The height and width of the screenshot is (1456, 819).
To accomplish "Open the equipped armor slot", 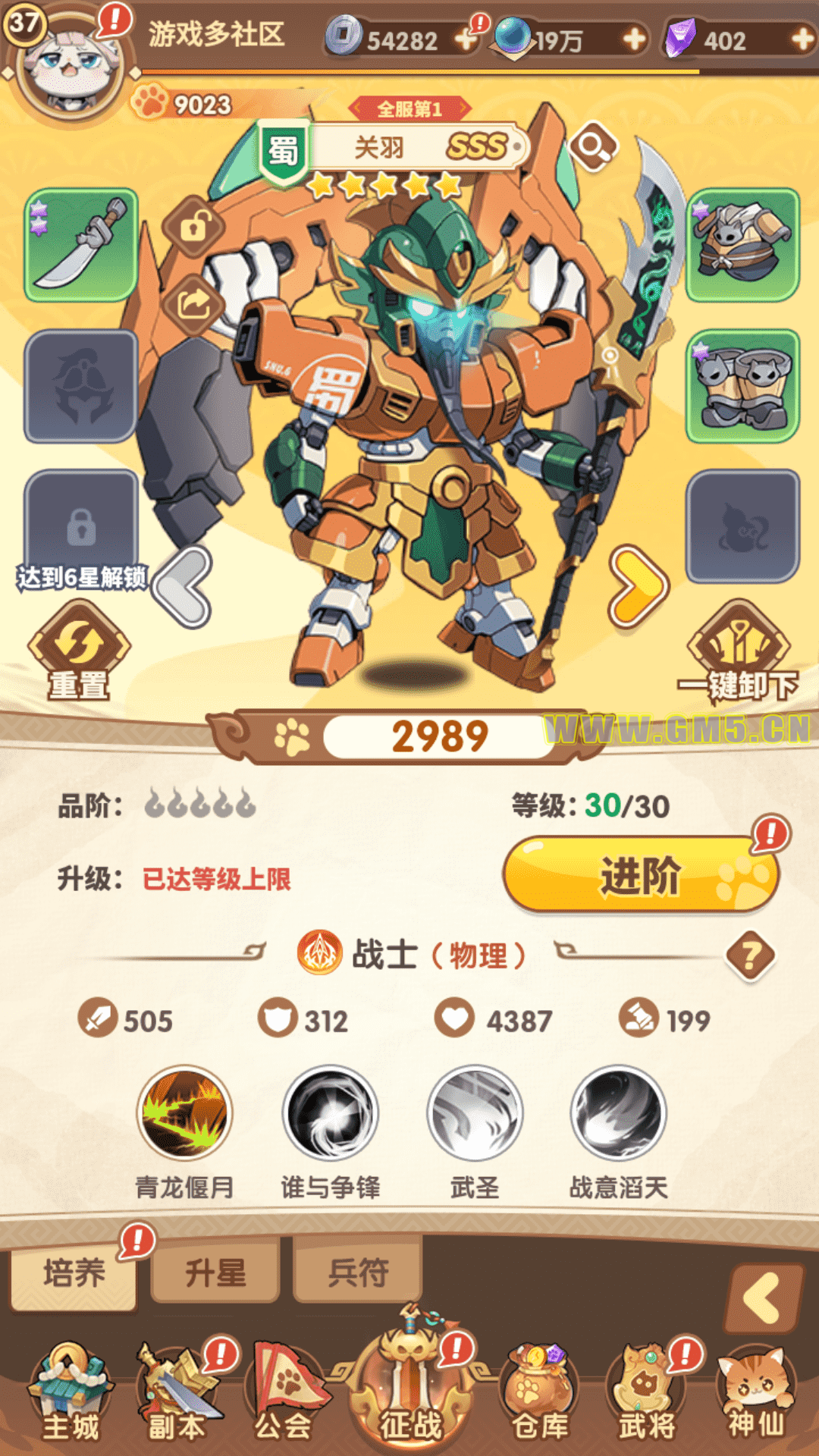I will point(742,244).
